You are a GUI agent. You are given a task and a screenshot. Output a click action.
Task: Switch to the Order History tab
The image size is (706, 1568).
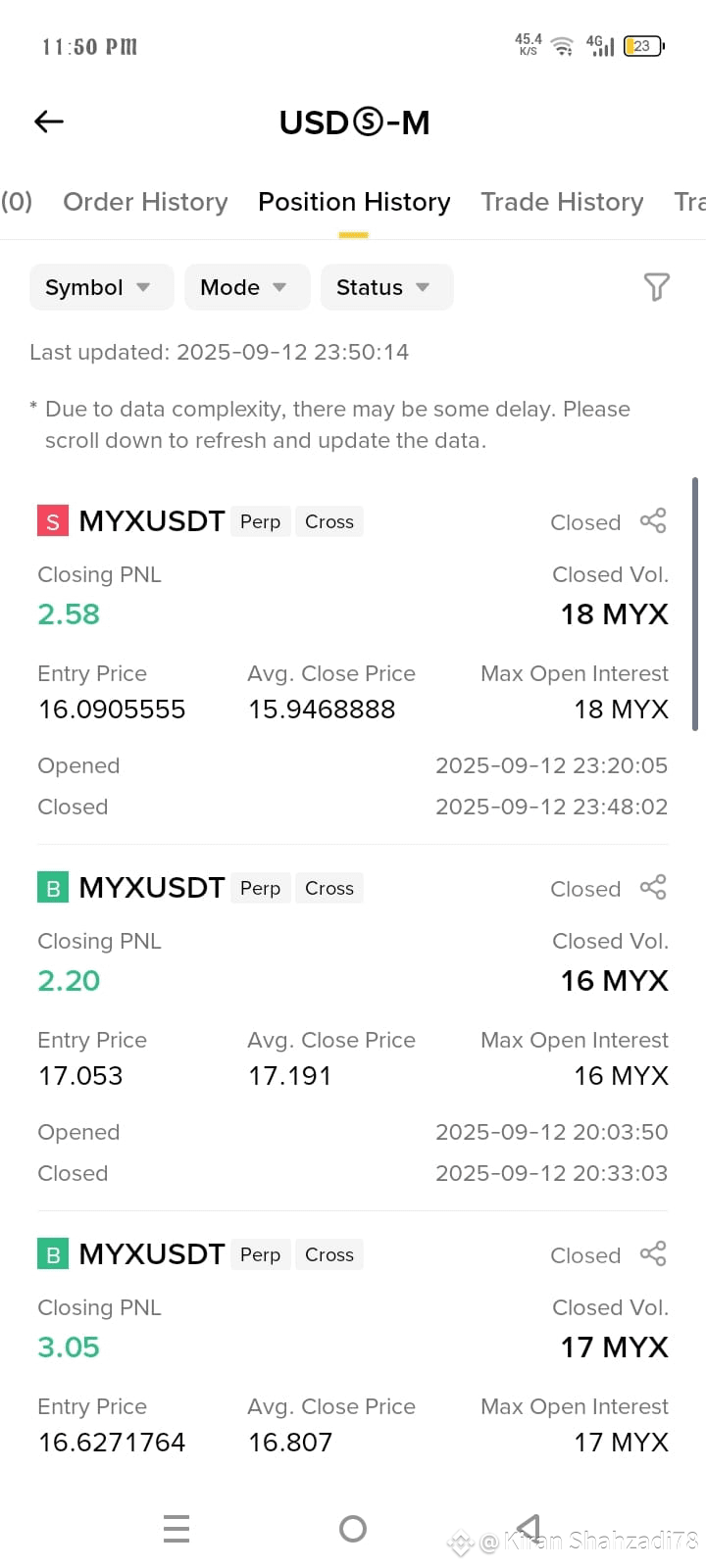[145, 202]
